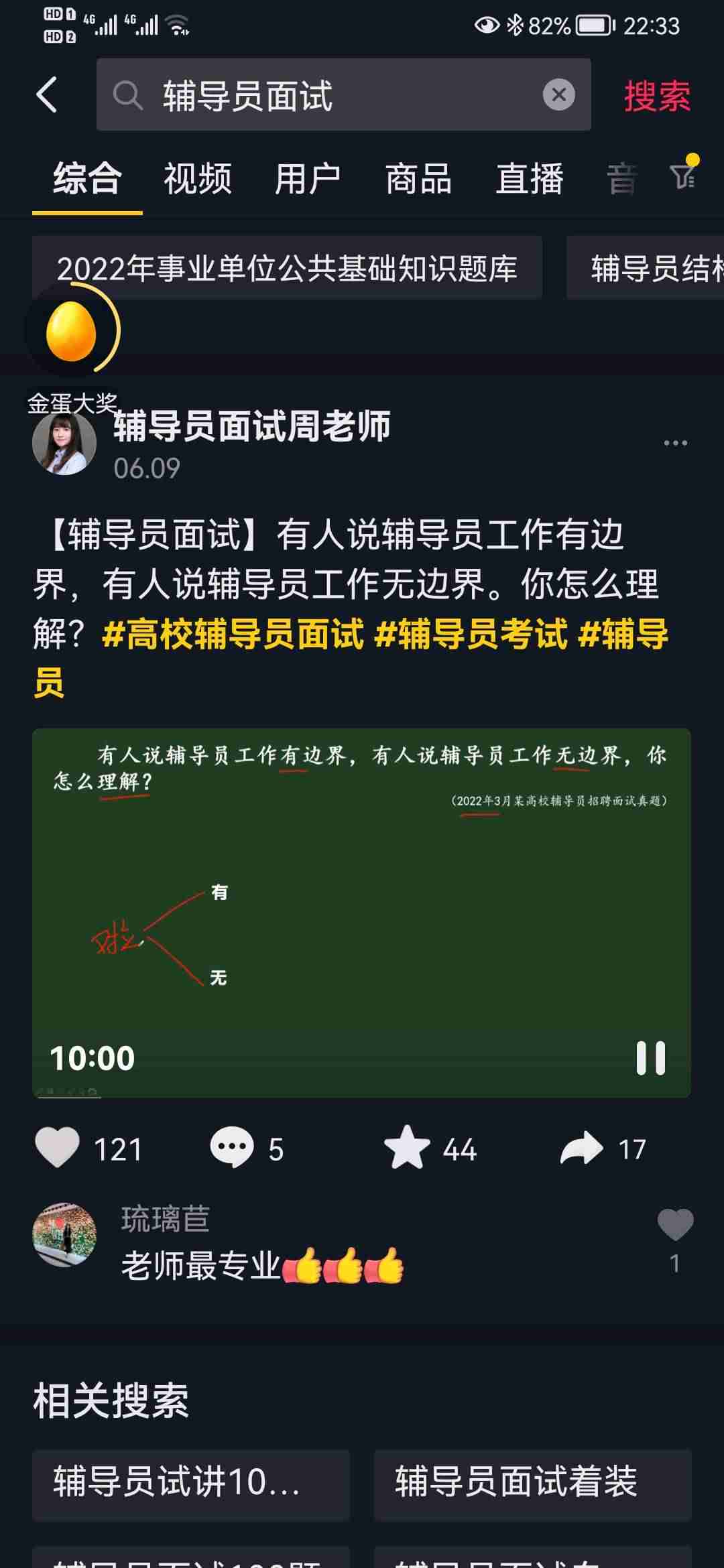
Task: Open the search filter icon
Action: tap(683, 176)
